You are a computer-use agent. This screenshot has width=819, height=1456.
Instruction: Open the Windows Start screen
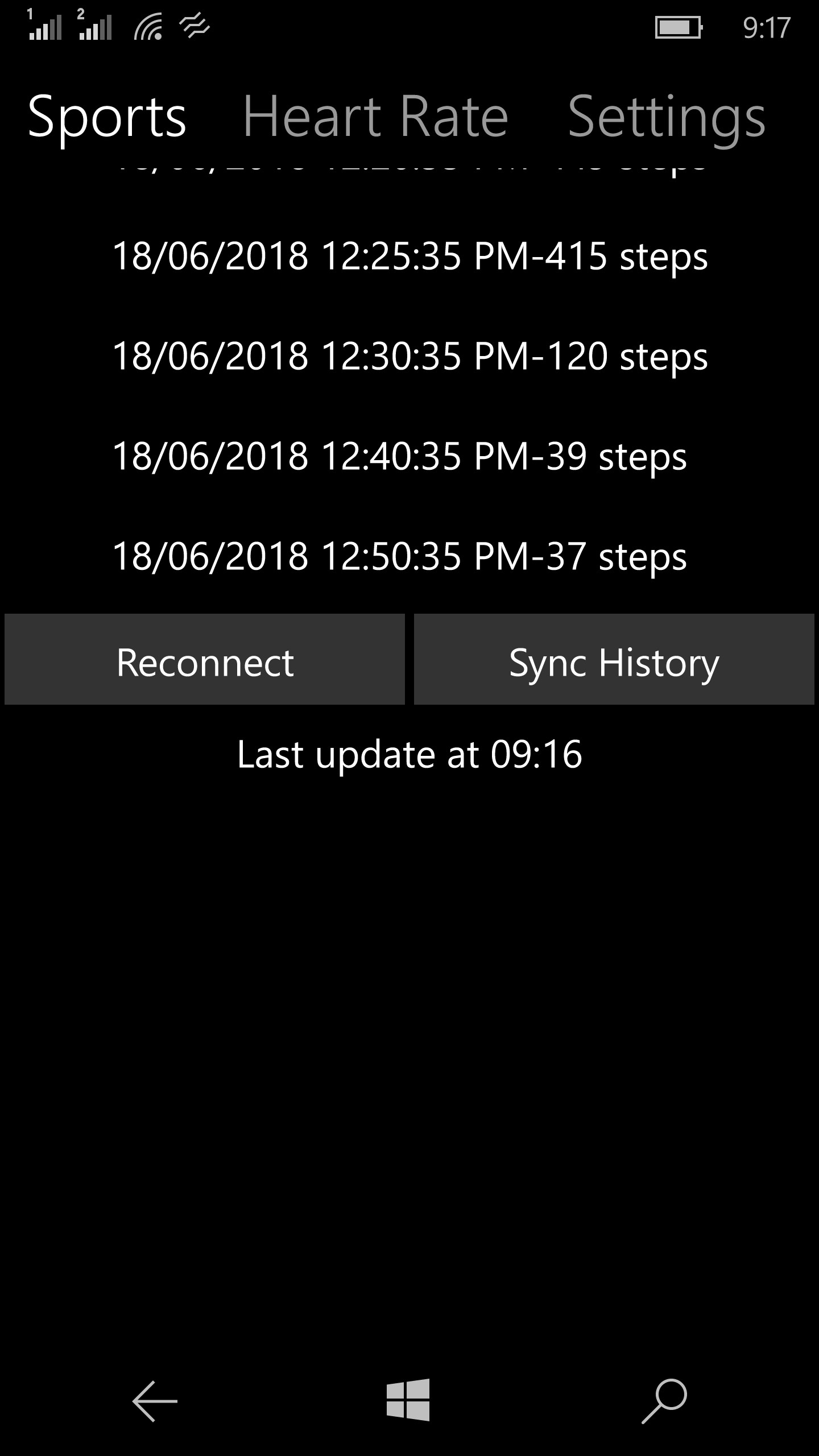[x=408, y=1400]
